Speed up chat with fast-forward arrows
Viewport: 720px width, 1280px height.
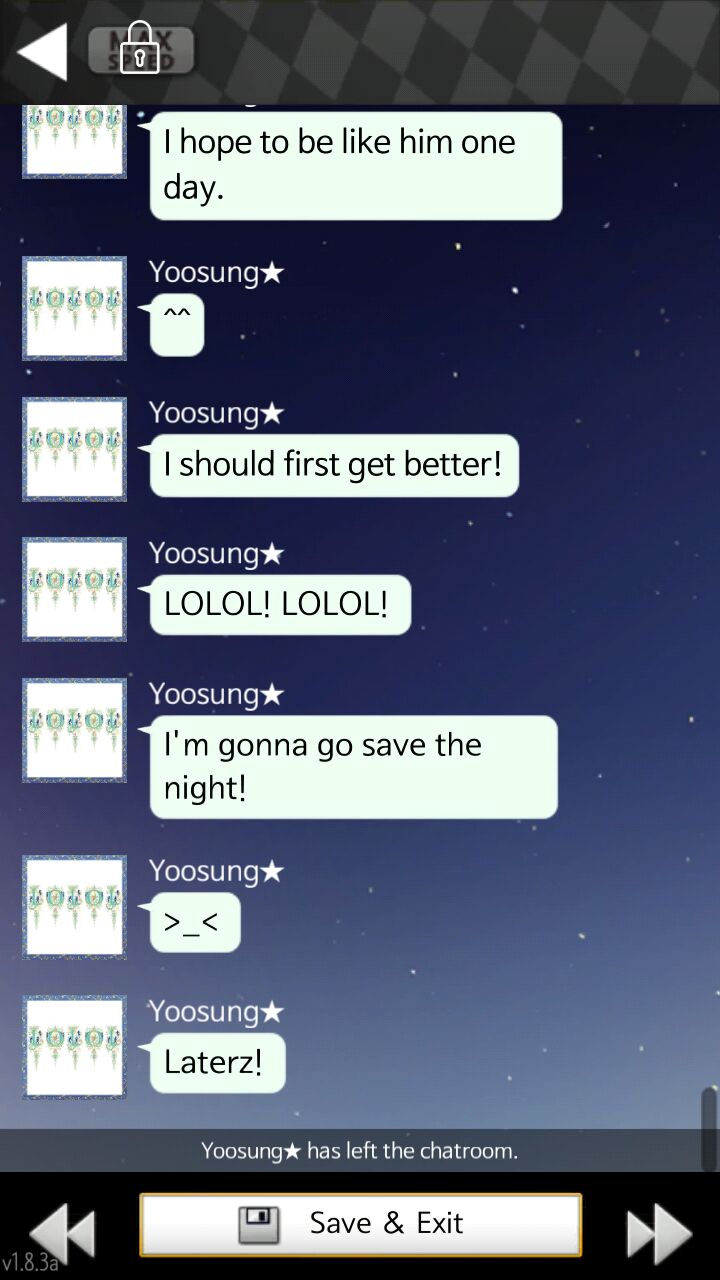click(658, 1233)
